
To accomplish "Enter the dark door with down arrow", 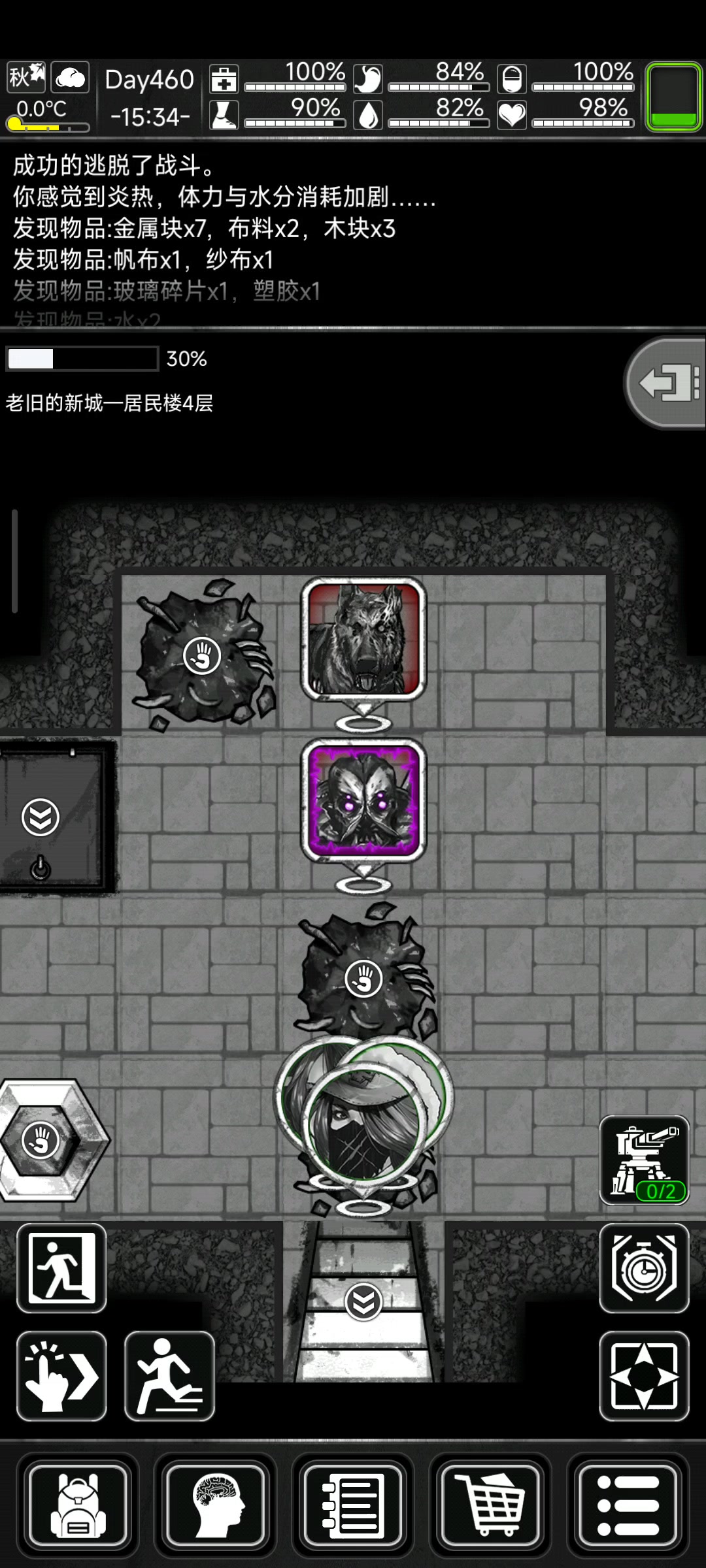I will click(41, 817).
